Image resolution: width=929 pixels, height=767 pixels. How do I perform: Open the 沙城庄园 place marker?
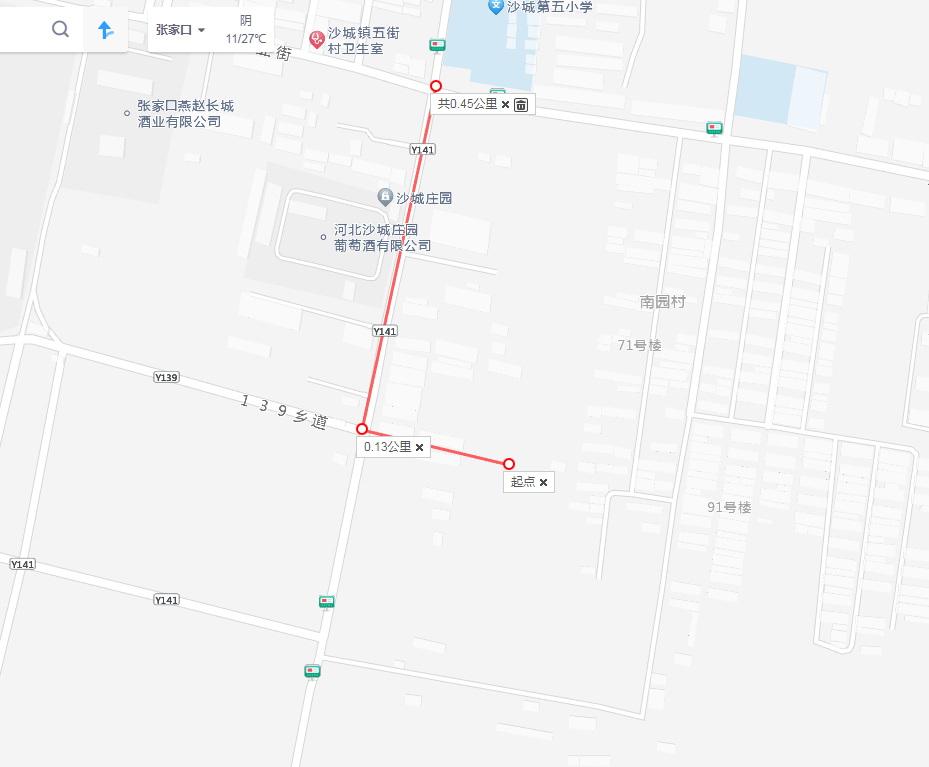[385, 197]
